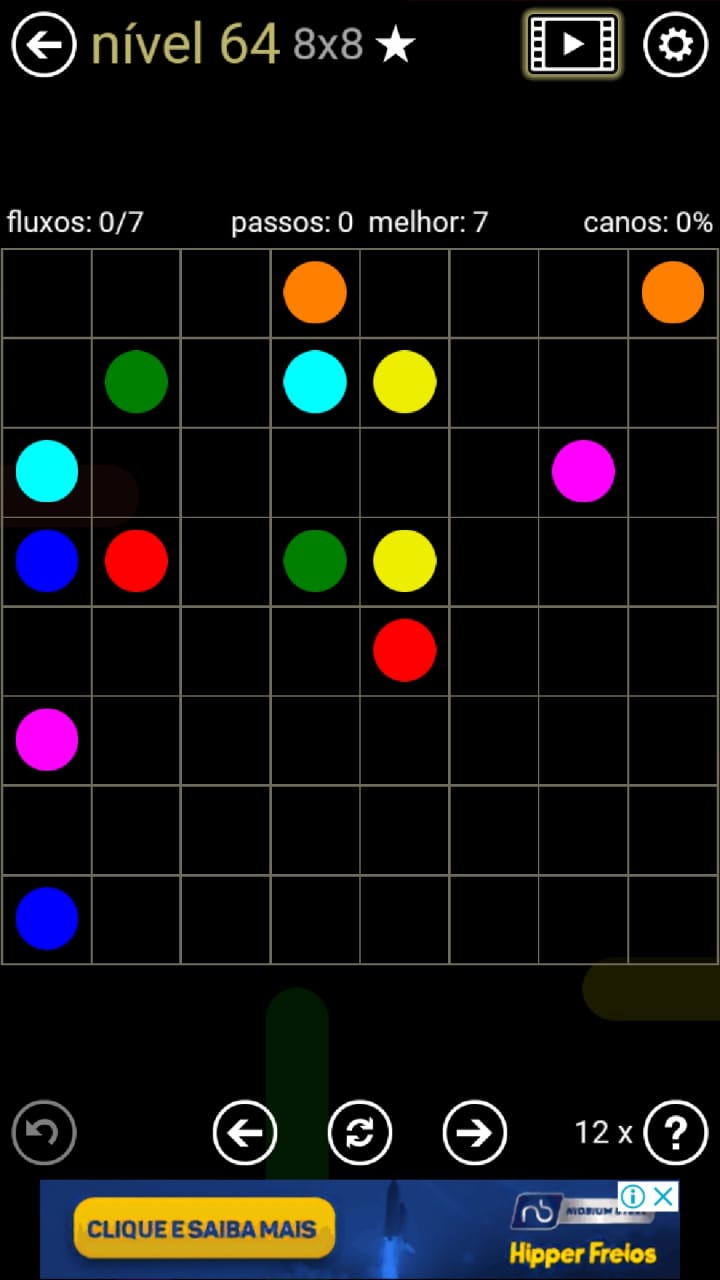Open the settings gear
The height and width of the screenshot is (1280, 720).
pos(675,44)
